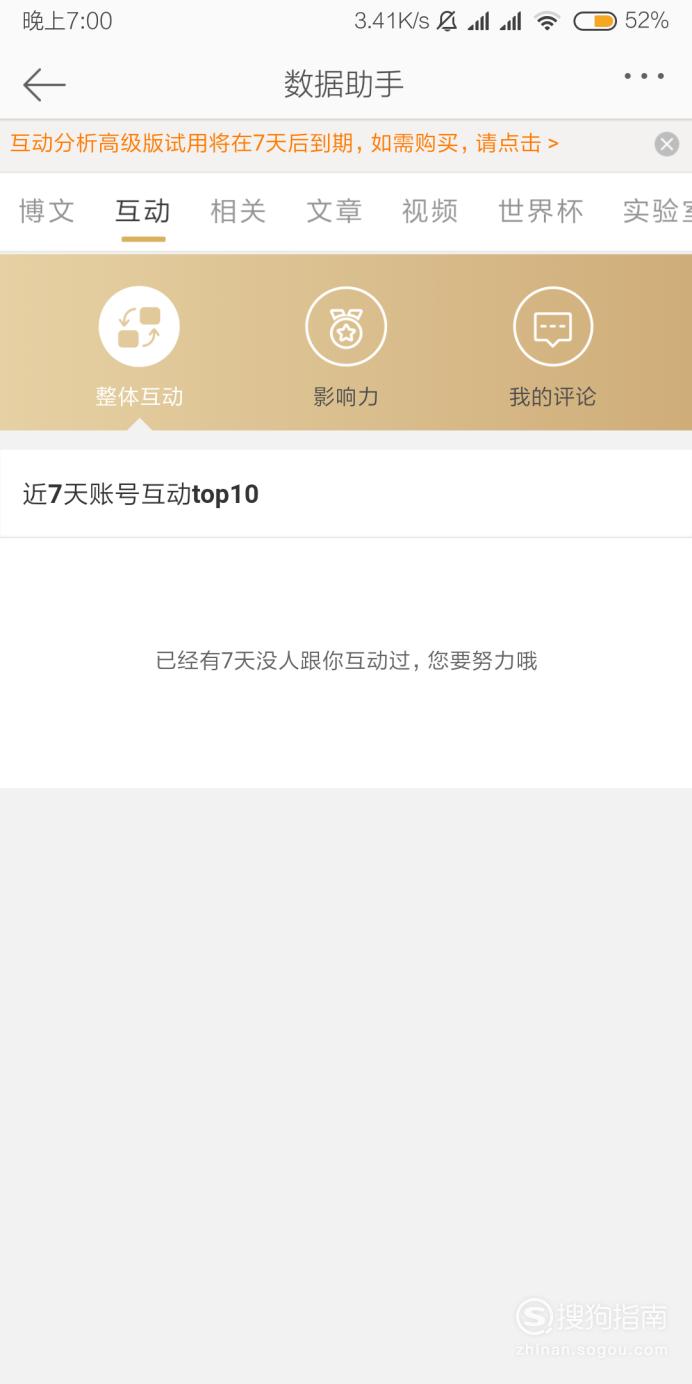The height and width of the screenshot is (1384, 692).
Task: Dismiss the trial expiry banner
Action: click(667, 144)
